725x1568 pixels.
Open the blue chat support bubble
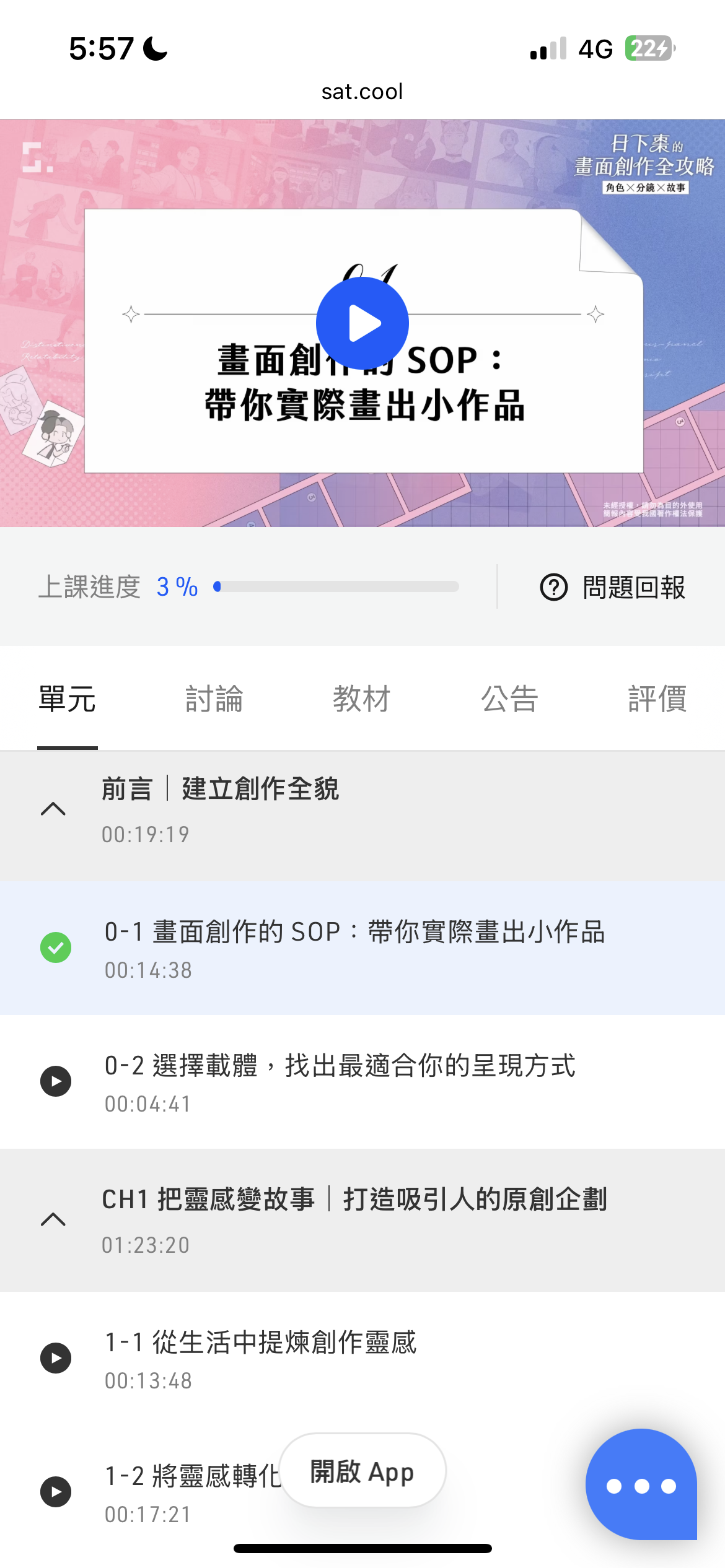(641, 1485)
